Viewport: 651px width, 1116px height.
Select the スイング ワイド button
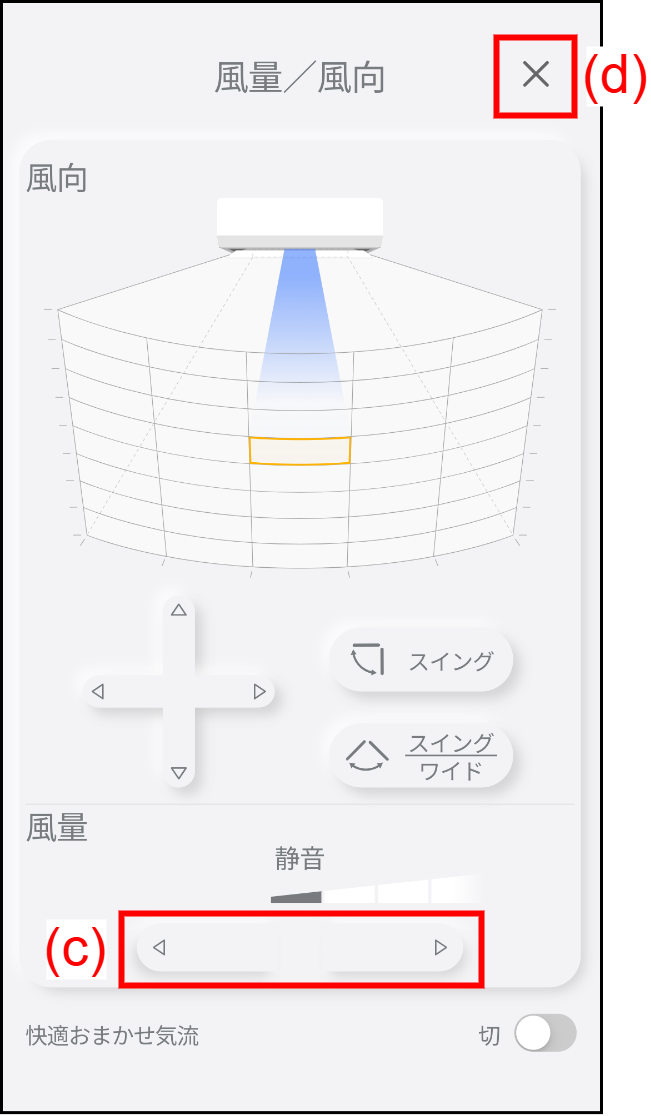[421, 757]
